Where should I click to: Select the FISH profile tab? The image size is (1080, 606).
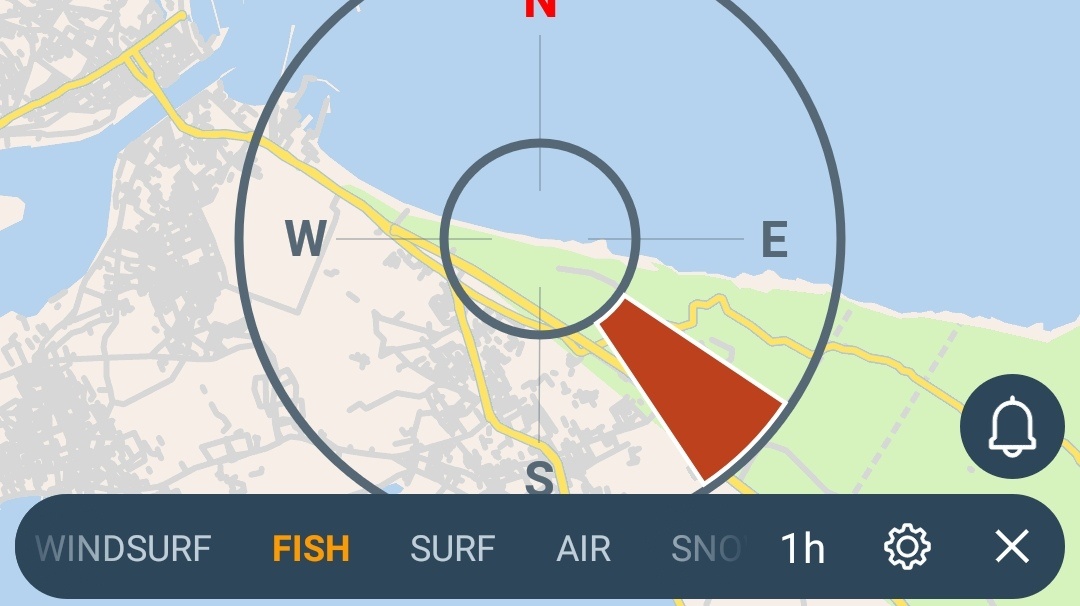pos(311,549)
